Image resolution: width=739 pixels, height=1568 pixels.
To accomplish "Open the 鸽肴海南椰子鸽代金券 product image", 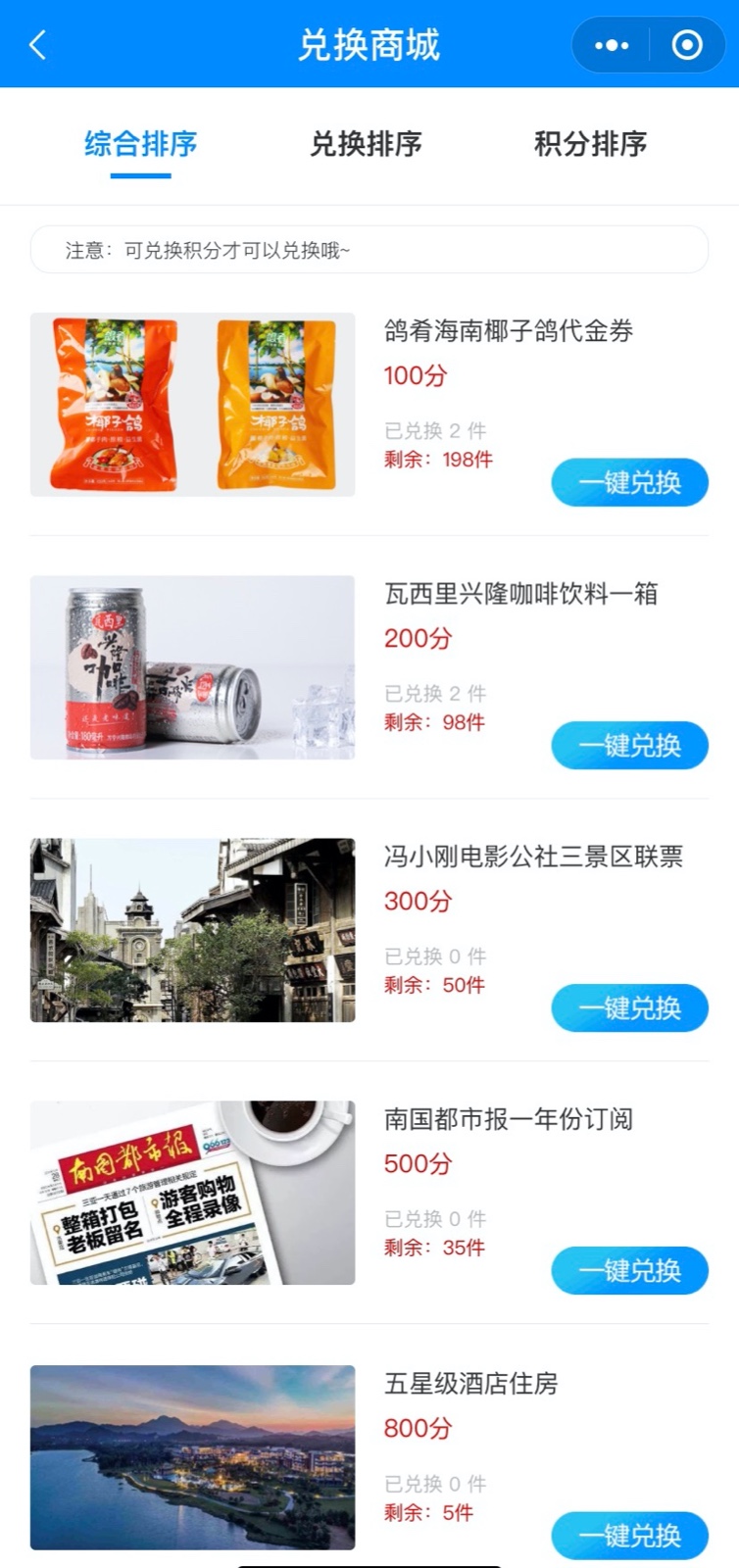I will pos(192,404).
